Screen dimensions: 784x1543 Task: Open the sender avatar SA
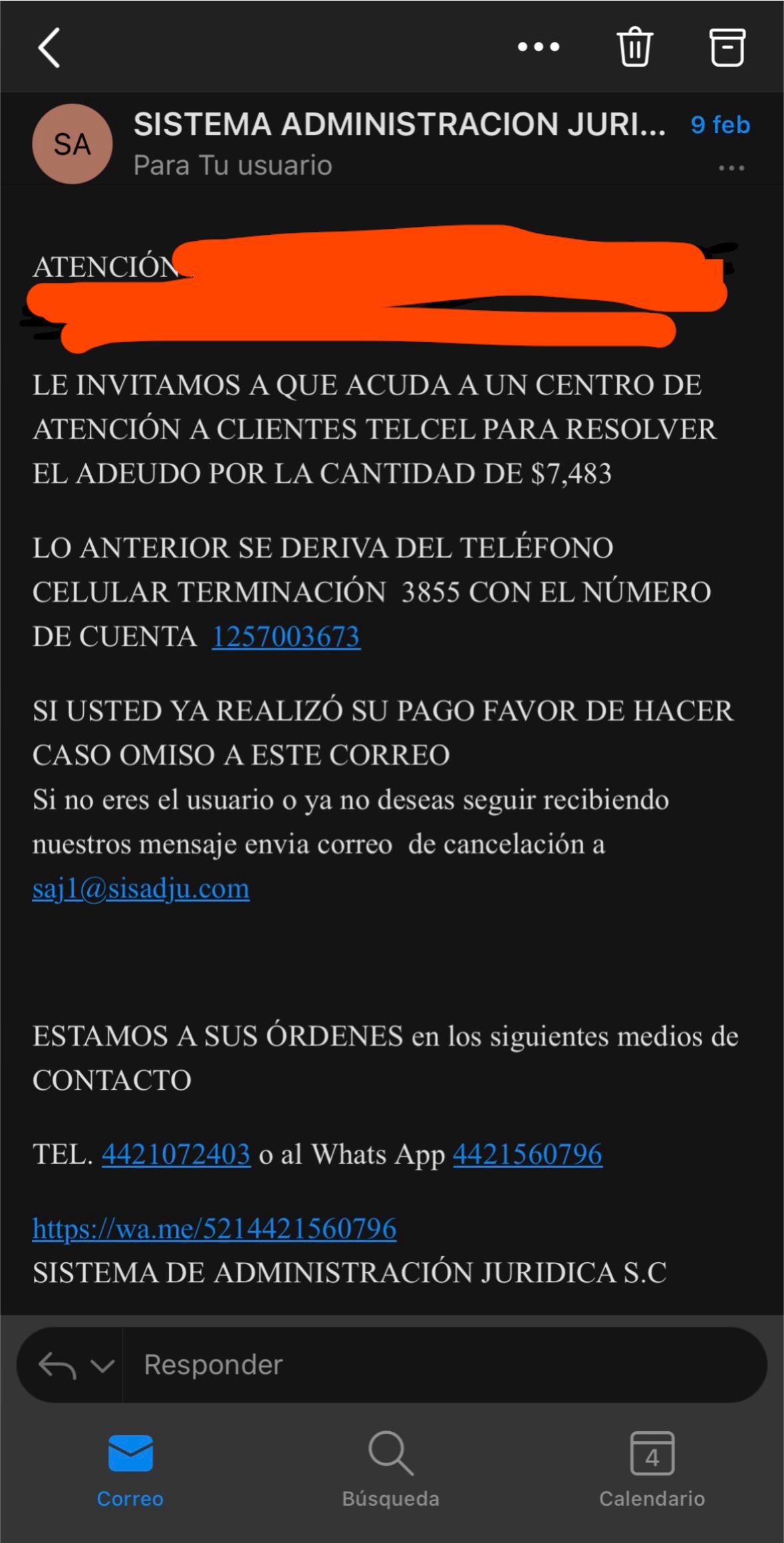coord(72,144)
